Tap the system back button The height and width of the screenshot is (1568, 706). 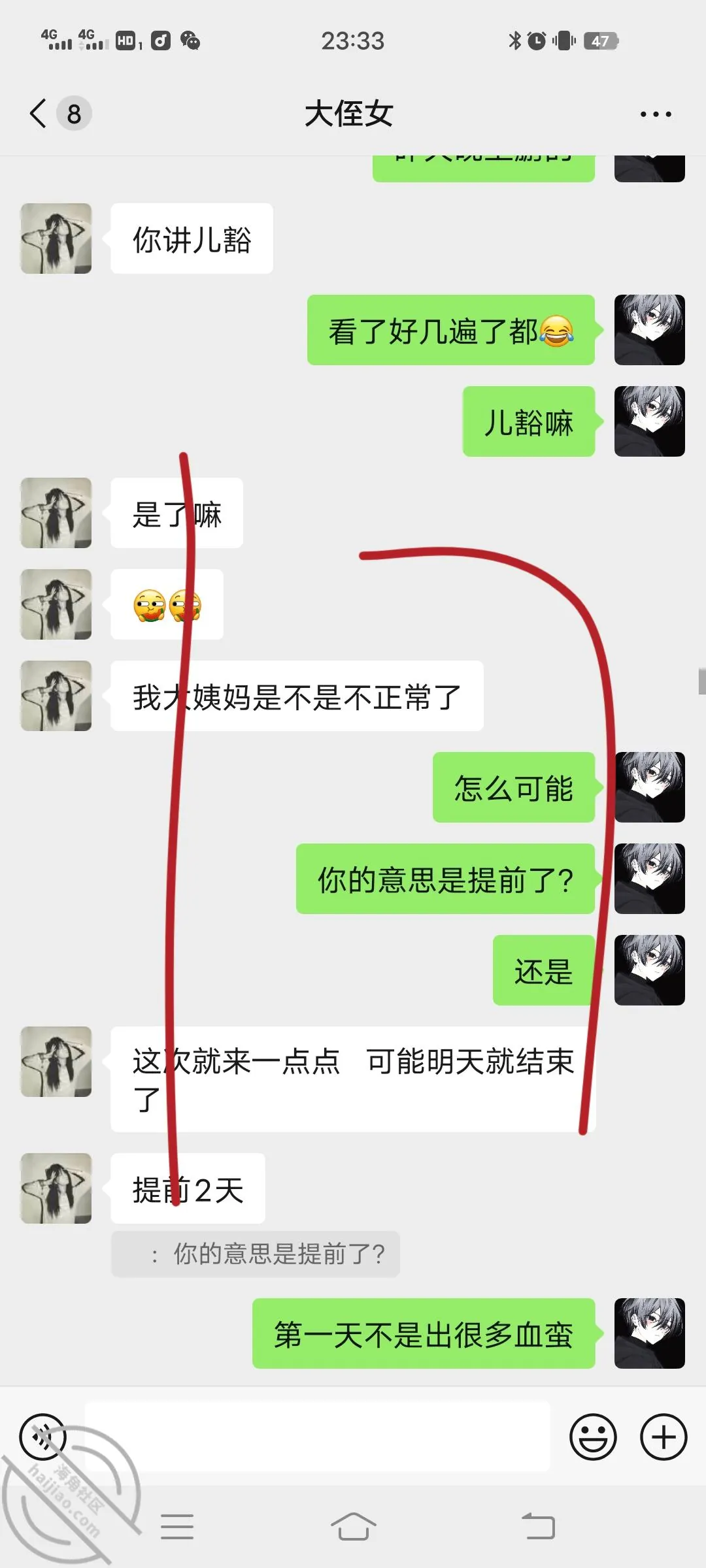pos(538,1527)
